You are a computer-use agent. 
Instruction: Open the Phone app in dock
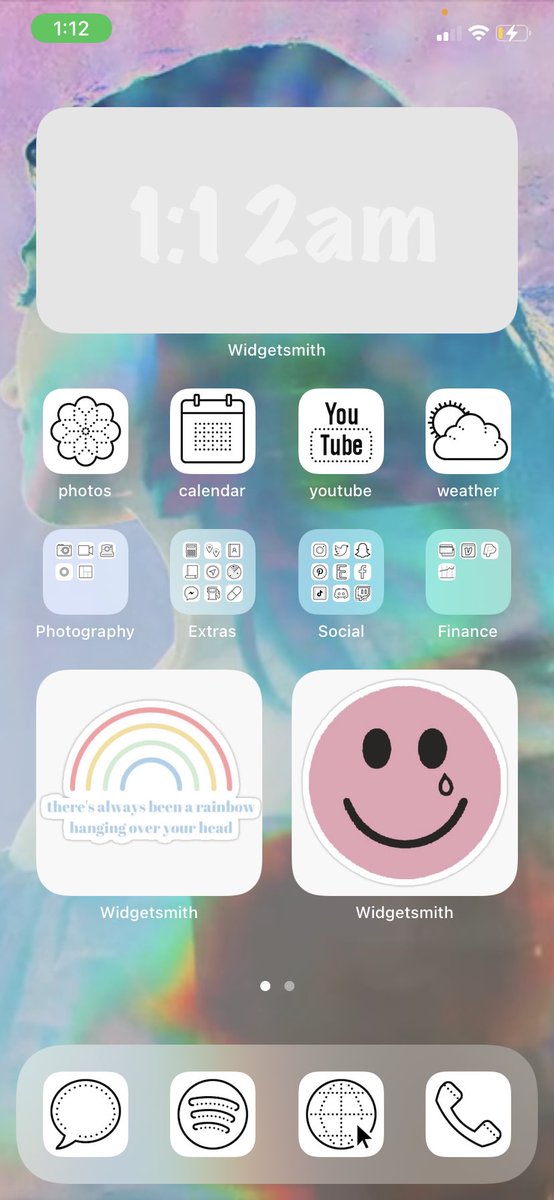coord(468,1114)
